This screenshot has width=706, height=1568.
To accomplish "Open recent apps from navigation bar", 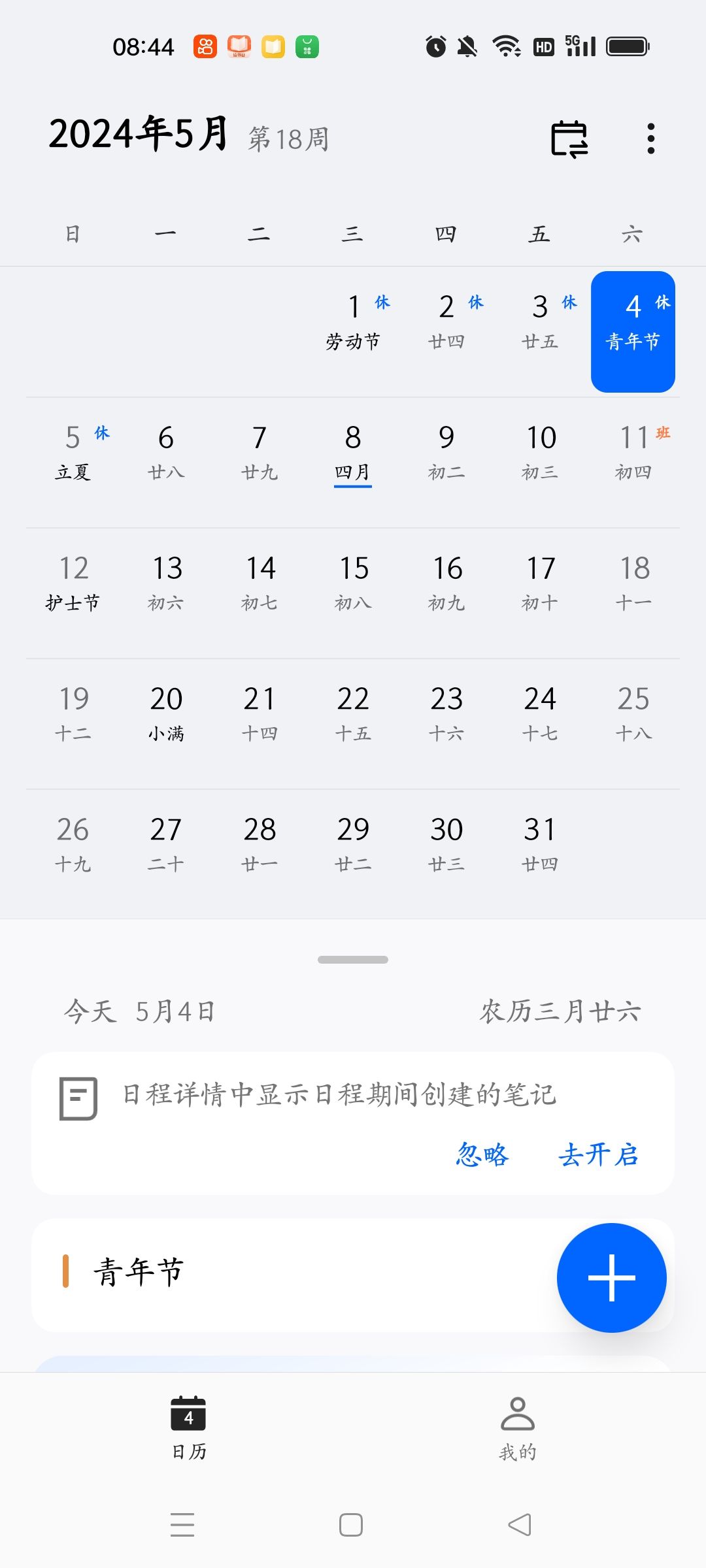I will (x=182, y=1525).
